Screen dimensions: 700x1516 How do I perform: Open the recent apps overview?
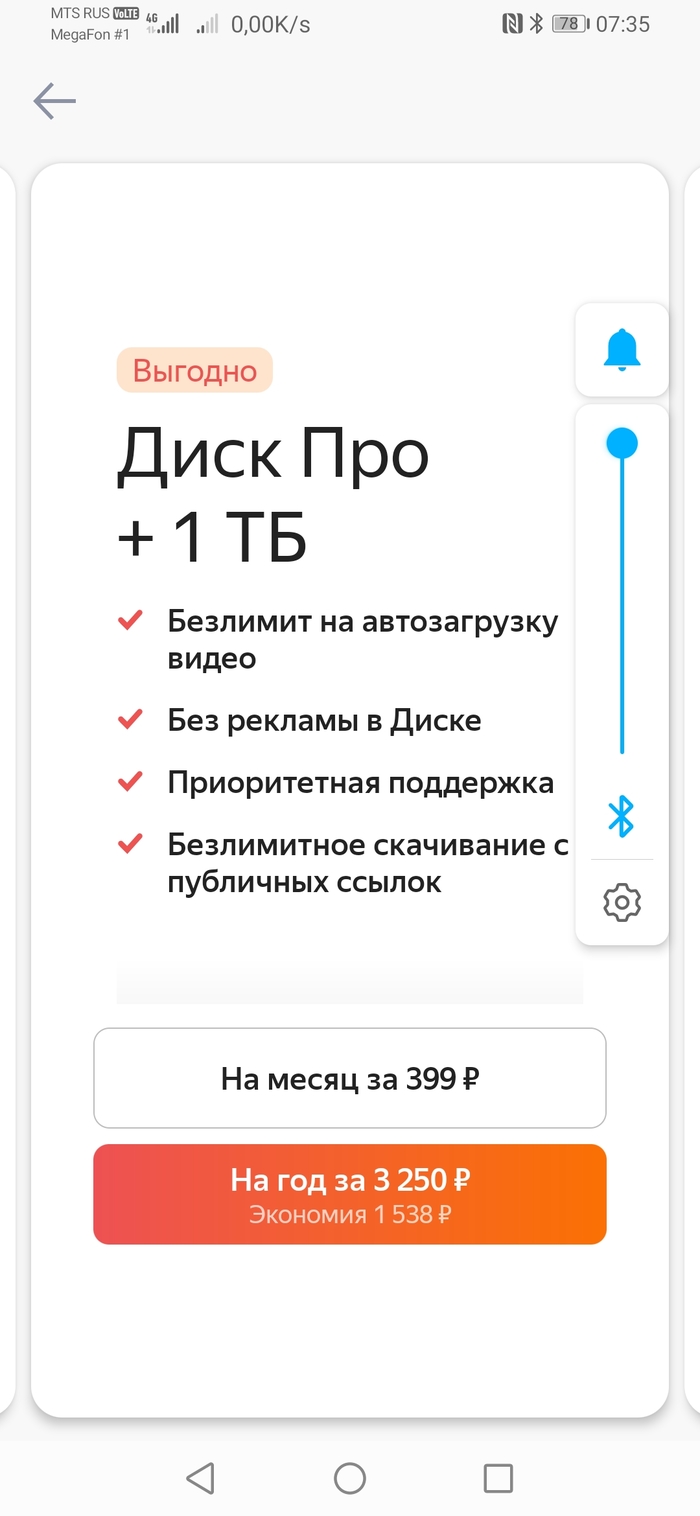click(498, 1478)
